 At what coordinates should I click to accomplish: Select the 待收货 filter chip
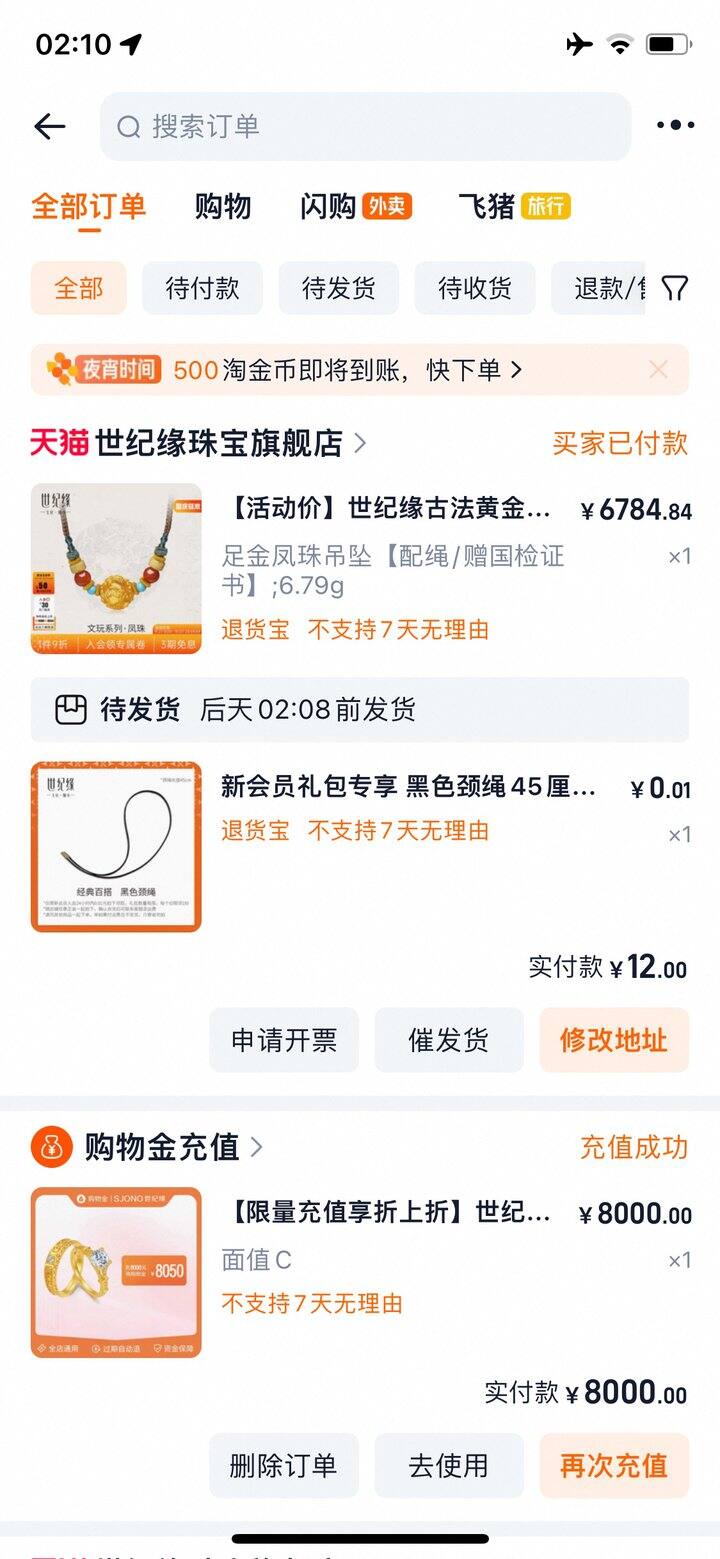(x=475, y=289)
